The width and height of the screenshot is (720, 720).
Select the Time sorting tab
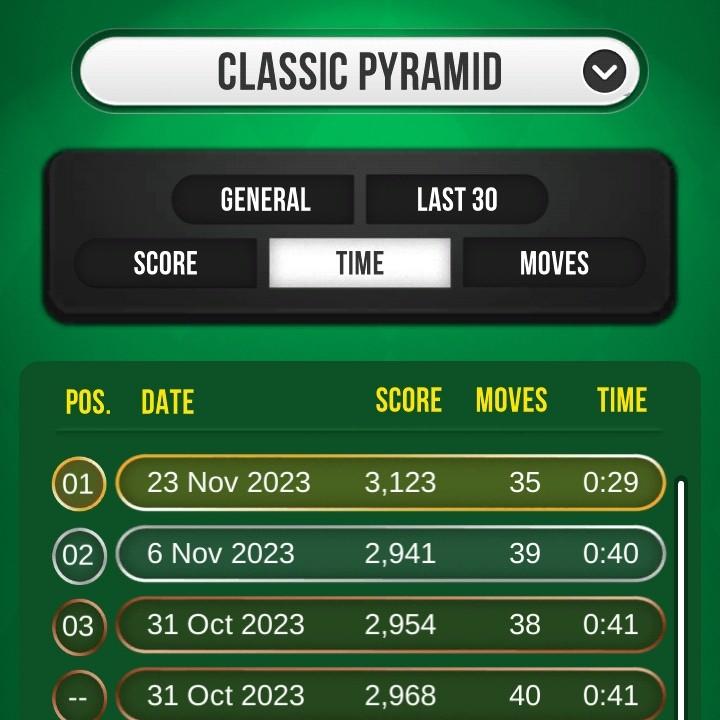[x=360, y=263]
